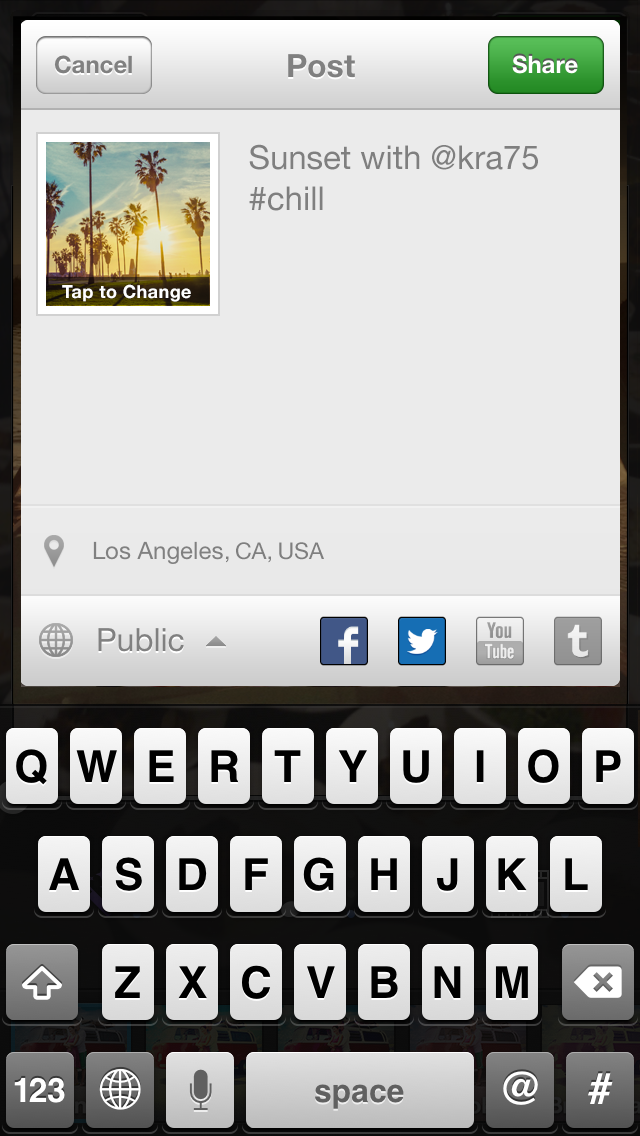Insert a hashtag with the # key

599,1090
